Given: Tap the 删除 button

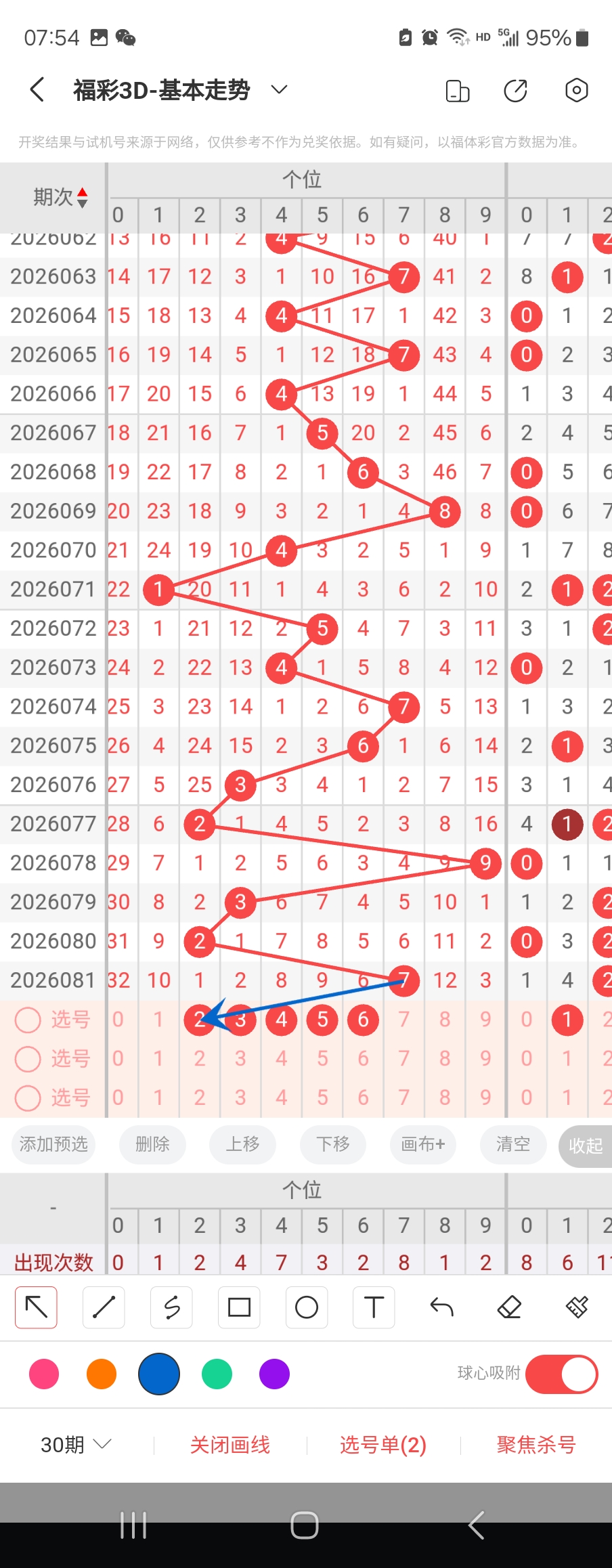Looking at the screenshot, I should point(152,1144).
